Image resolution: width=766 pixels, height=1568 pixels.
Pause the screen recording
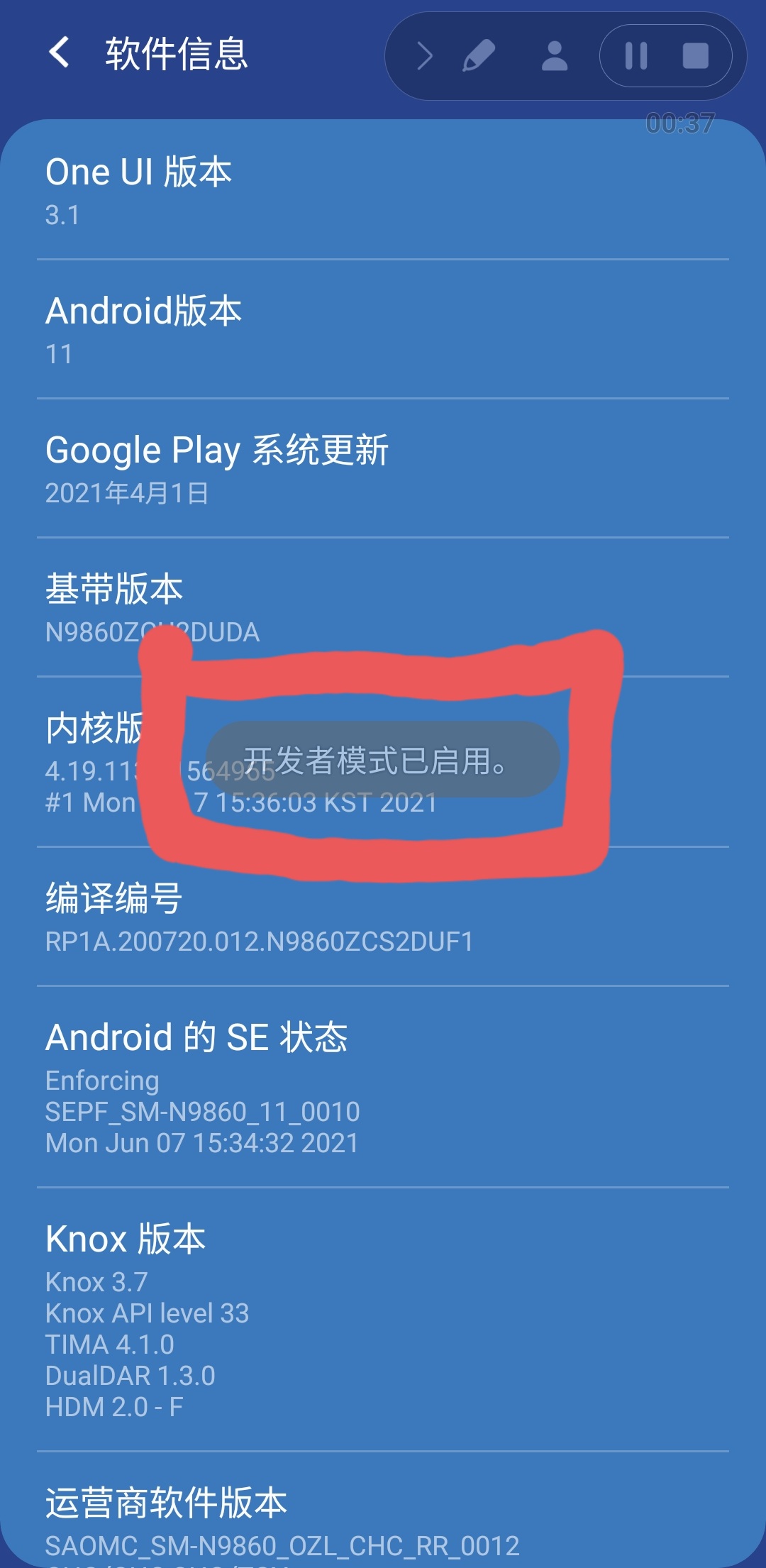click(635, 56)
